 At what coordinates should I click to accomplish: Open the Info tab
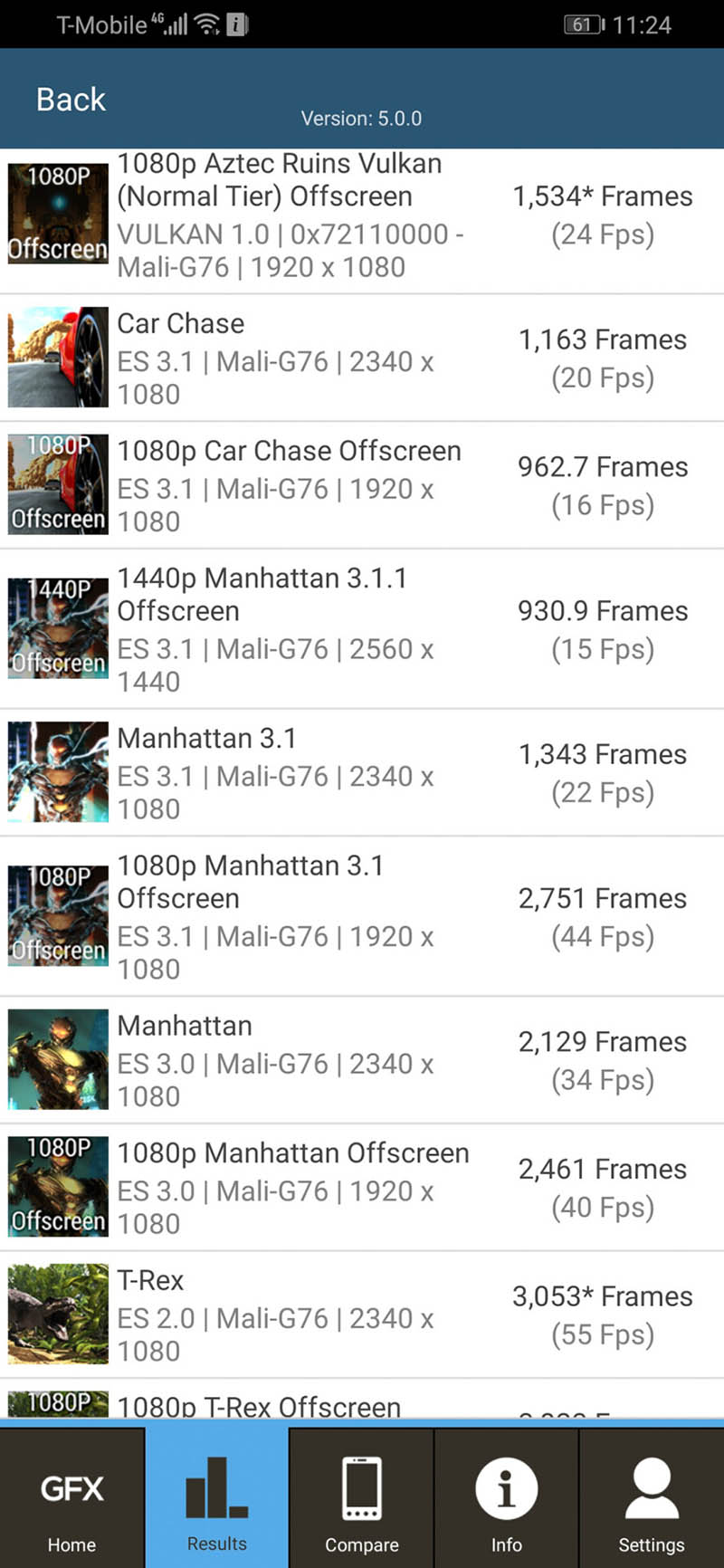tap(507, 1499)
